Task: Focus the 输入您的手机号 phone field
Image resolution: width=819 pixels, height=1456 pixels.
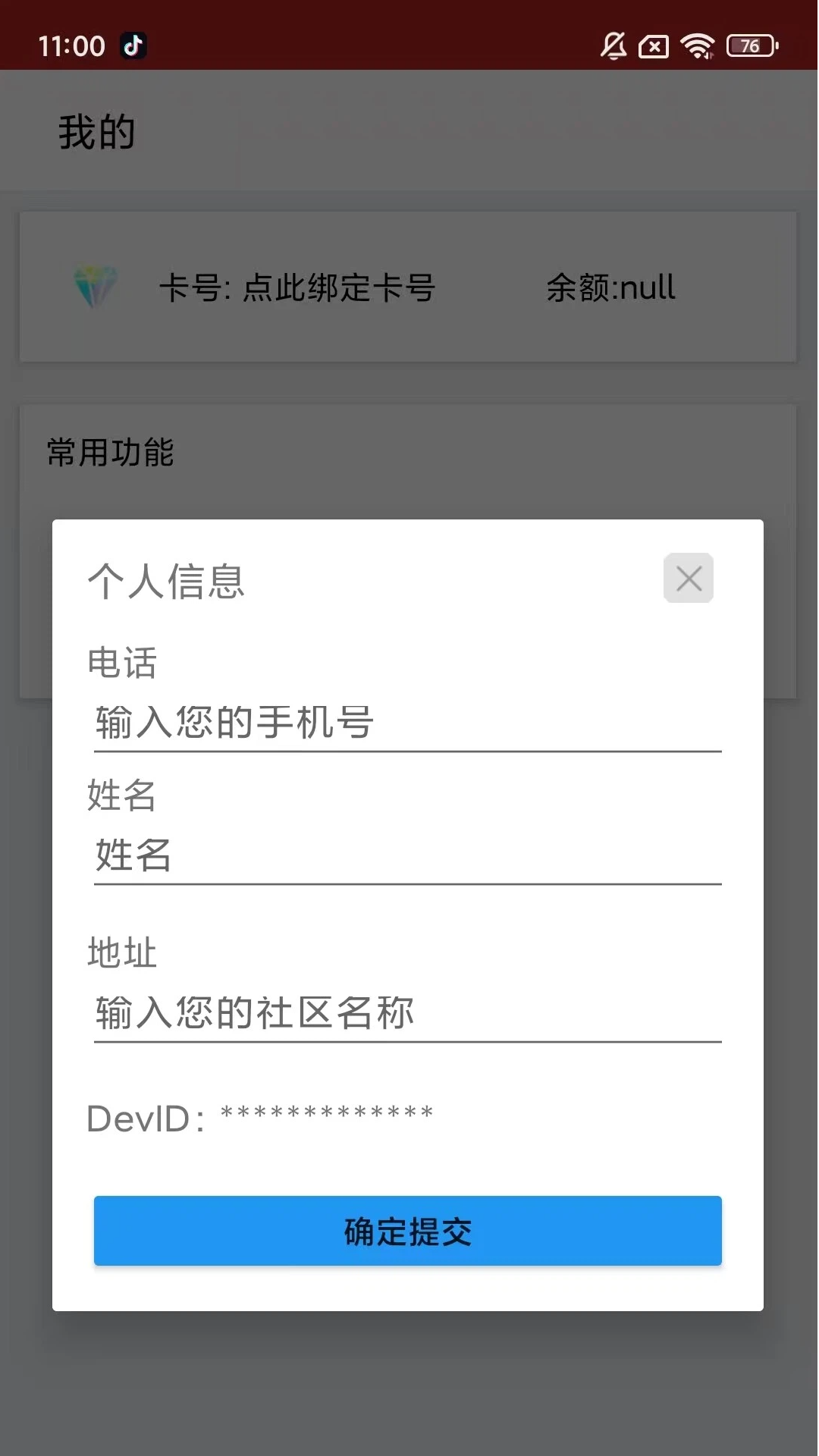Action: pos(406,724)
